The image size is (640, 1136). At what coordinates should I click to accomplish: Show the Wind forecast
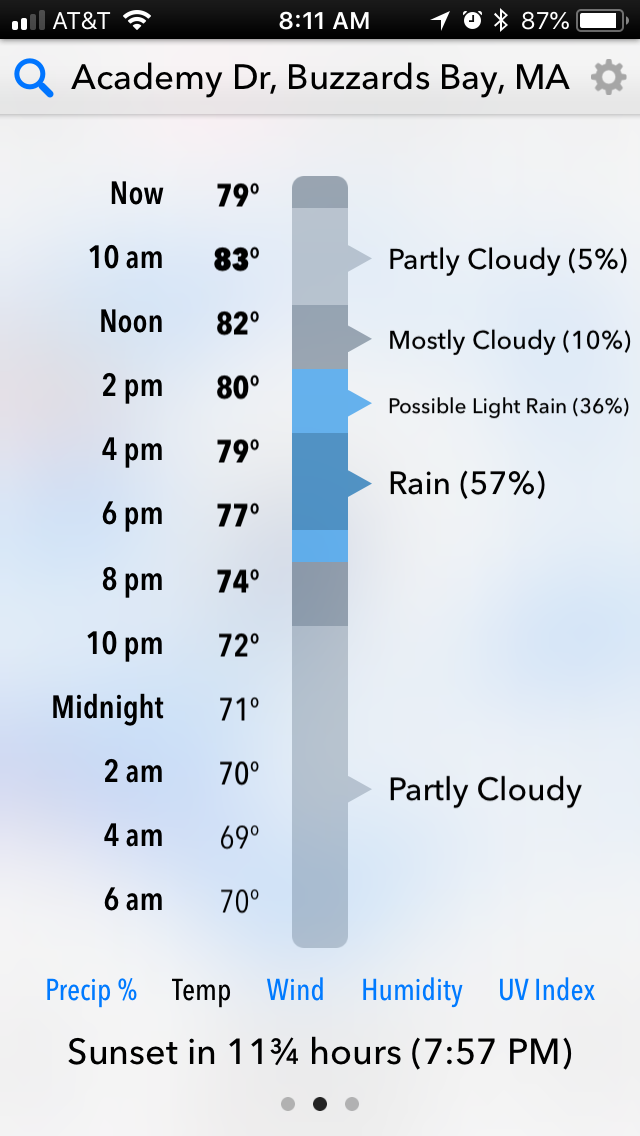[x=295, y=990]
